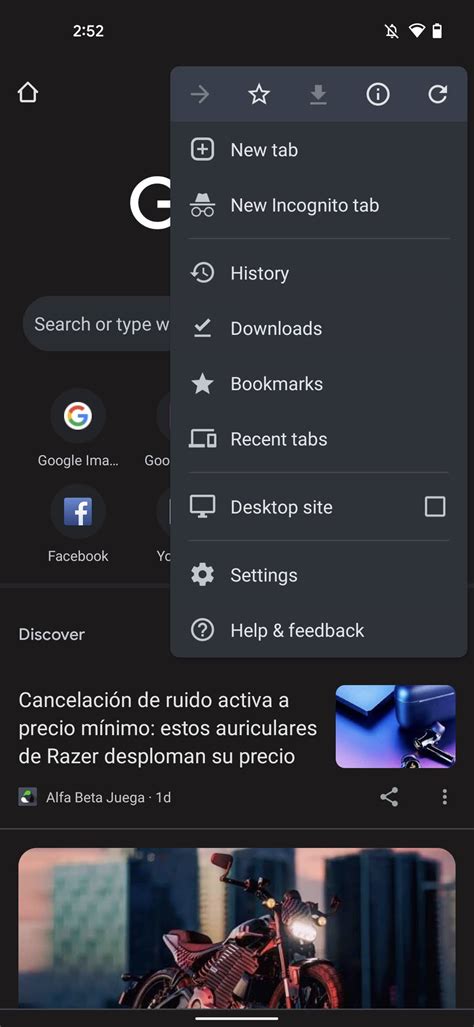Reload the page
Viewport: 474px width, 1027px height.
tap(437, 95)
